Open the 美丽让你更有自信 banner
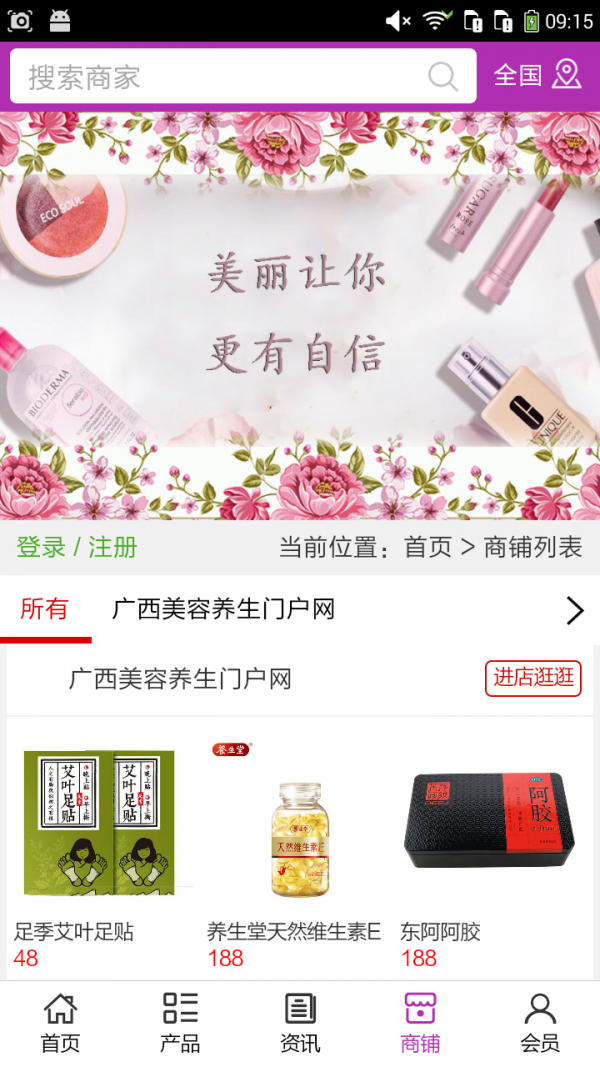This screenshot has height=1067, width=600. click(x=300, y=315)
